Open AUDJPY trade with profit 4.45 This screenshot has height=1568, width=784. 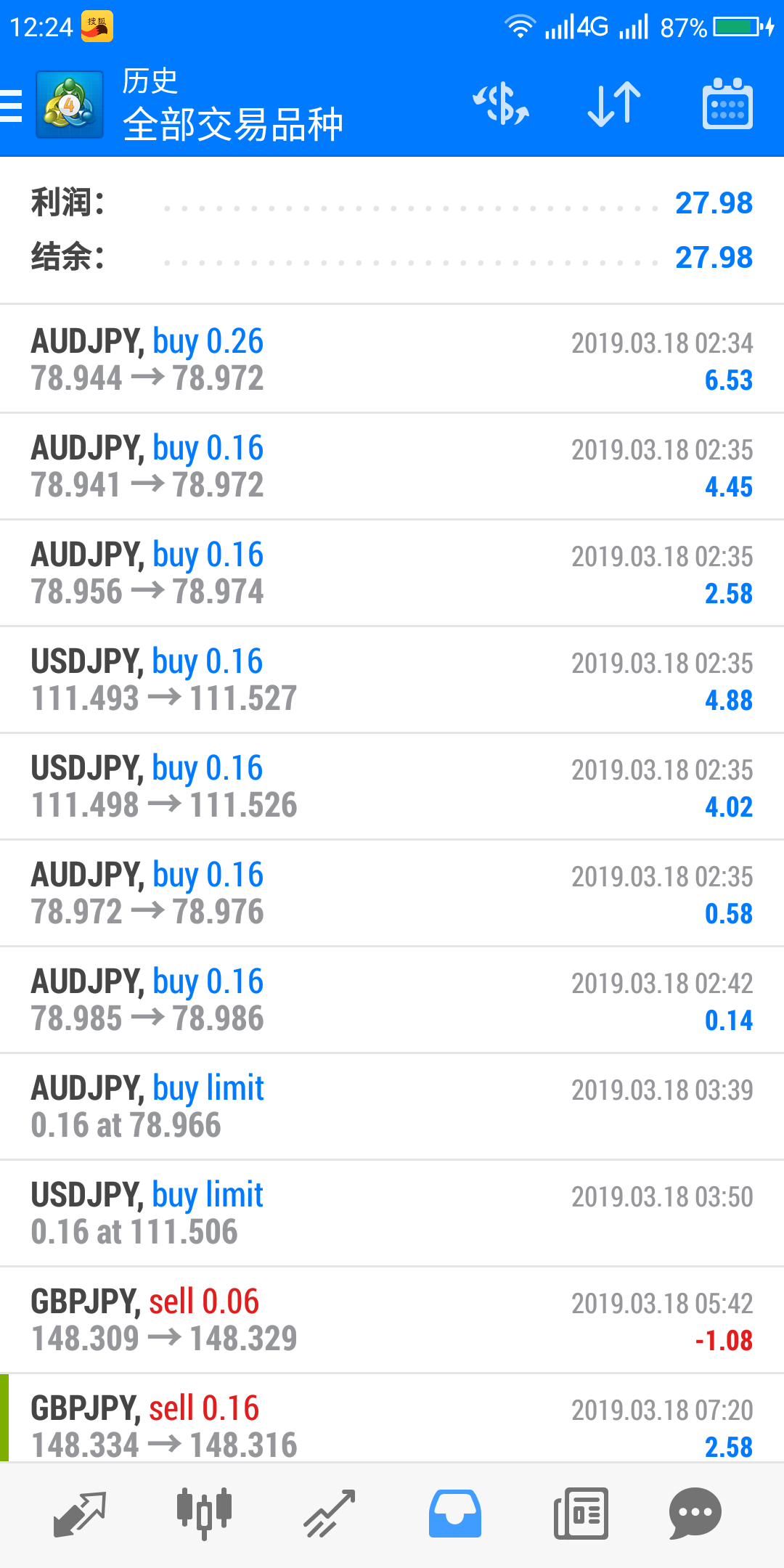pyautogui.click(x=392, y=466)
